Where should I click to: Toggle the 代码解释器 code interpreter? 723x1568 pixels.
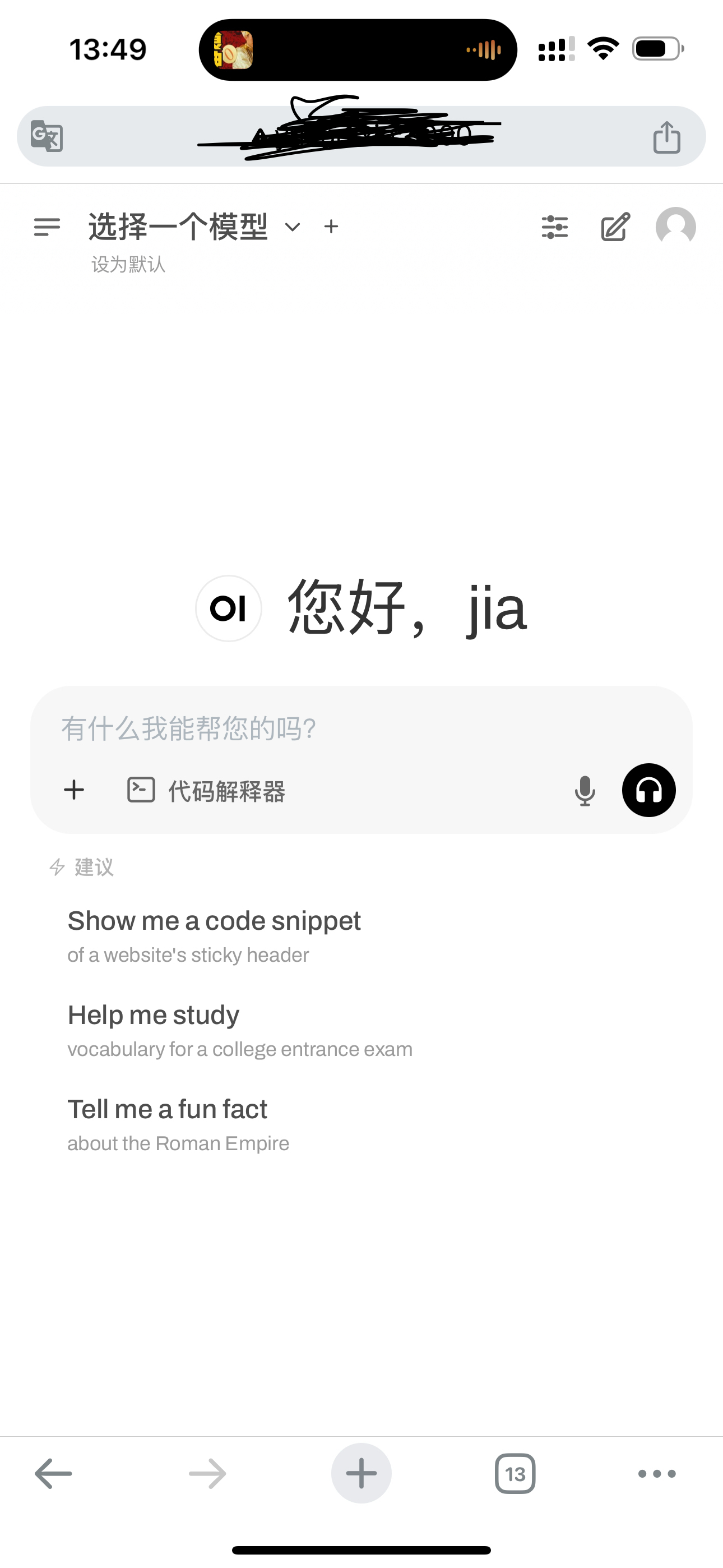coord(207,791)
